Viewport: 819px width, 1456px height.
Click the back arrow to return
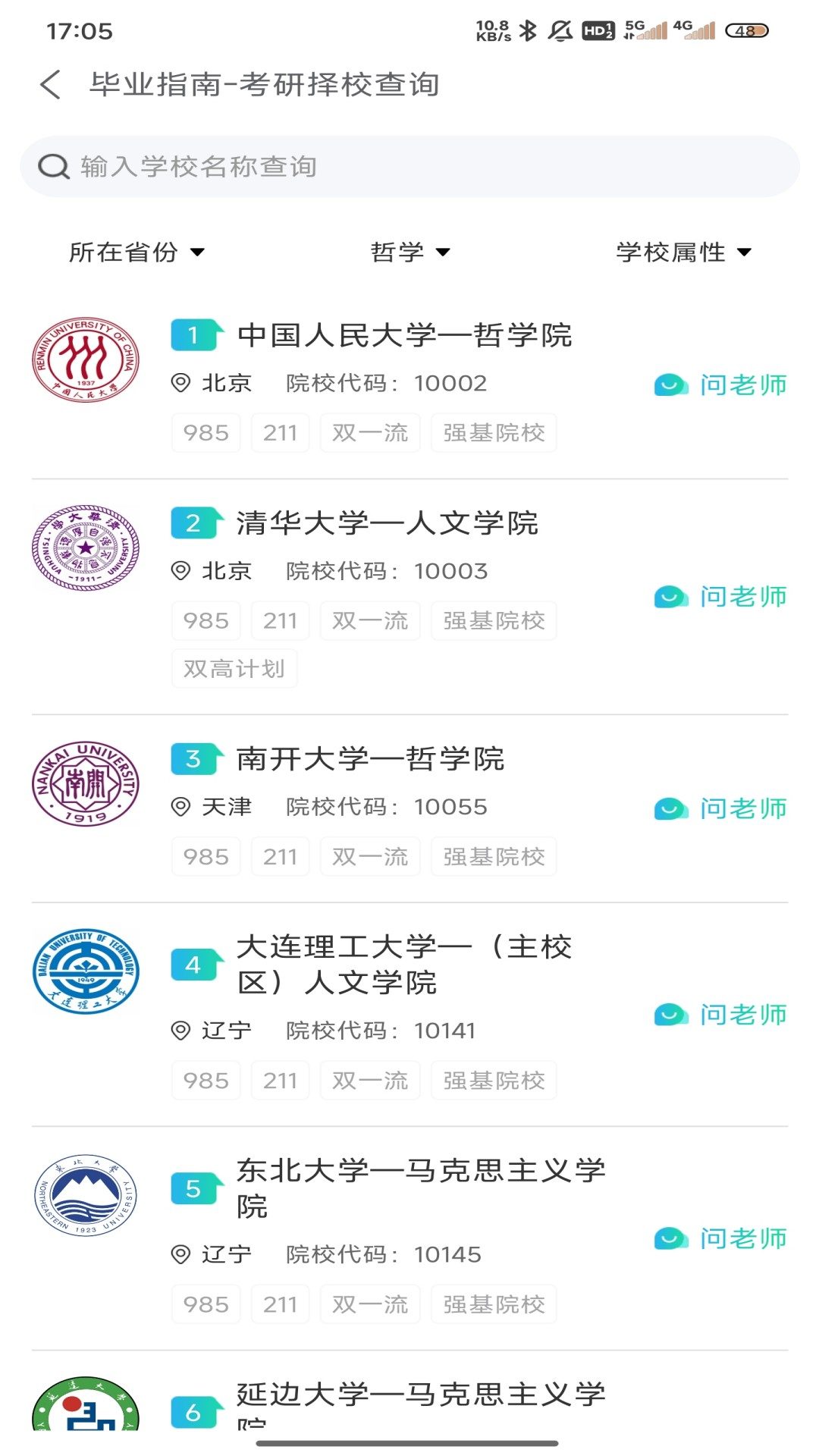tap(50, 85)
